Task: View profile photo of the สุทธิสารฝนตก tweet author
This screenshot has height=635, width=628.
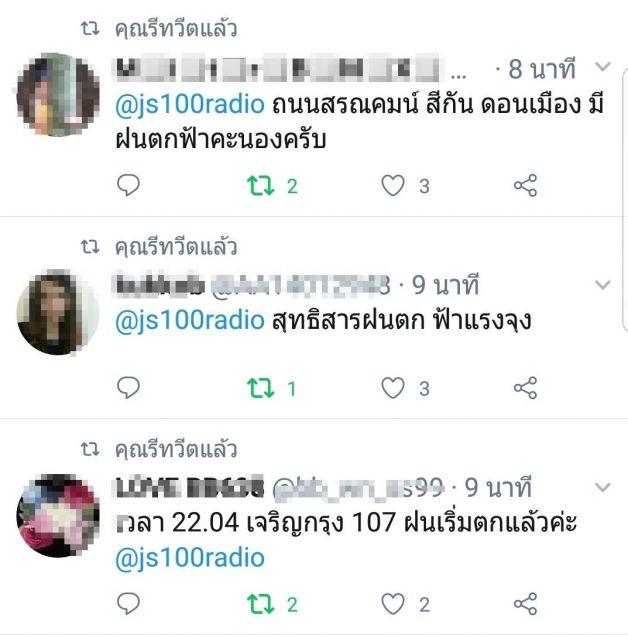Action: (x=57, y=312)
